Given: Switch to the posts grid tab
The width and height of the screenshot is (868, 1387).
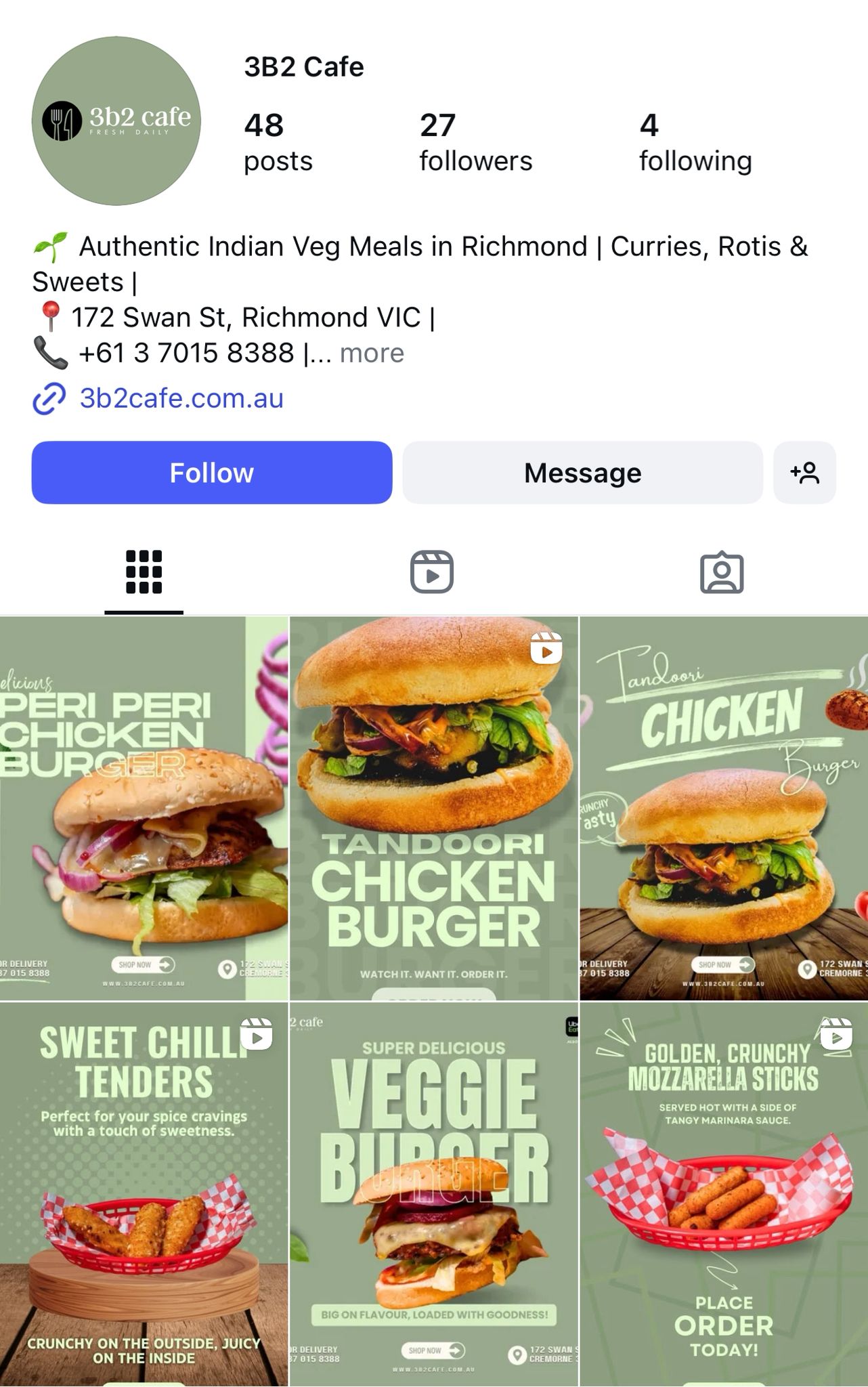Looking at the screenshot, I should (x=144, y=572).
